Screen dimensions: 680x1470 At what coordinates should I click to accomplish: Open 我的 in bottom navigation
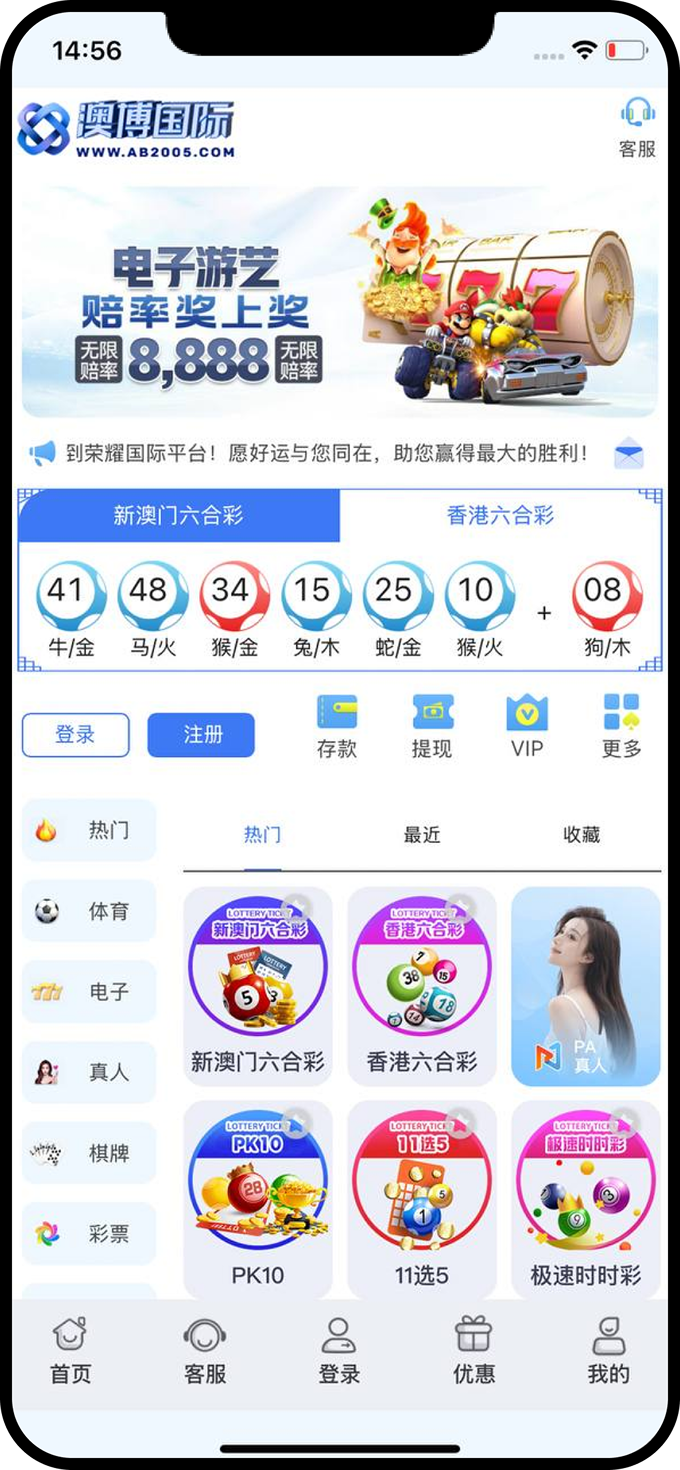coord(608,1349)
